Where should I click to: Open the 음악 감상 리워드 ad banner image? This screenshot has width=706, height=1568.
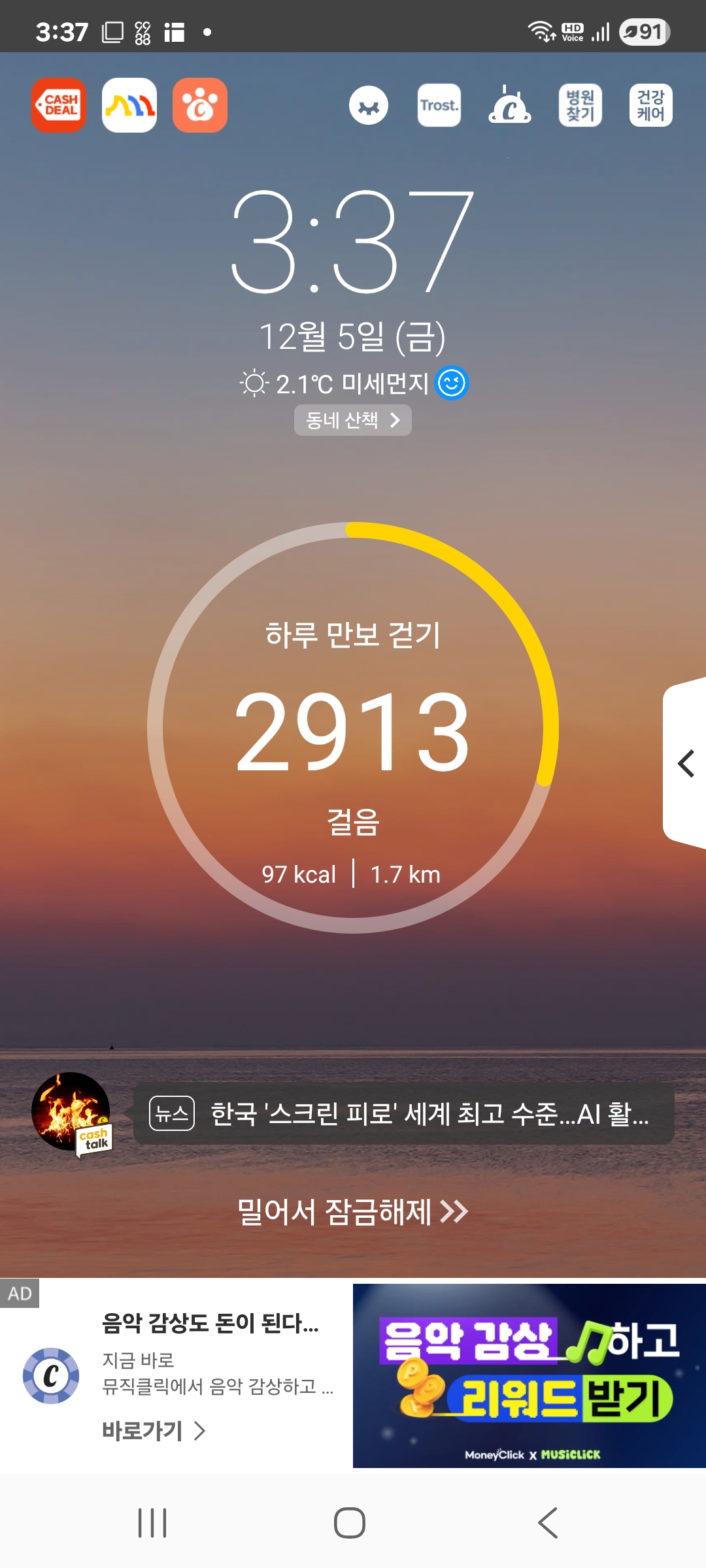[529, 1376]
